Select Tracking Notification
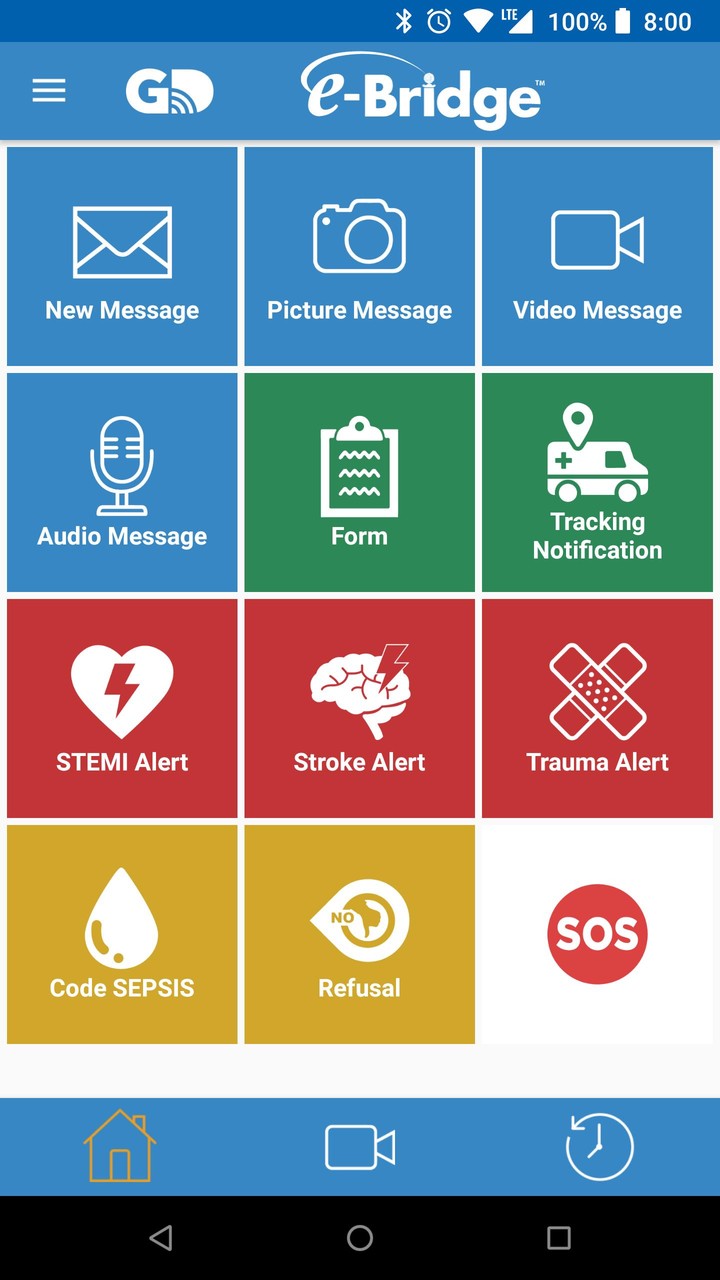 pyautogui.click(x=597, y=483)
